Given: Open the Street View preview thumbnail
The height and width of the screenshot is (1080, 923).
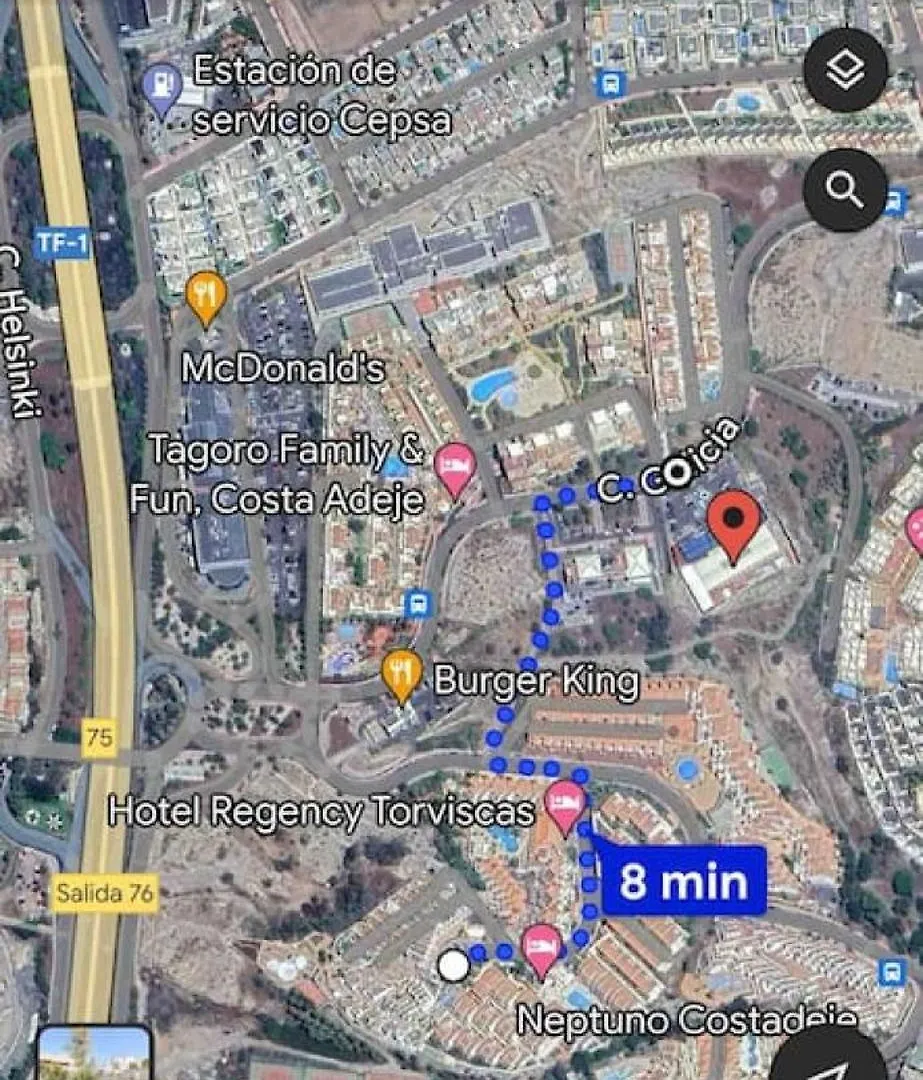Looking at the screenshot, I should pos(94,1055).
